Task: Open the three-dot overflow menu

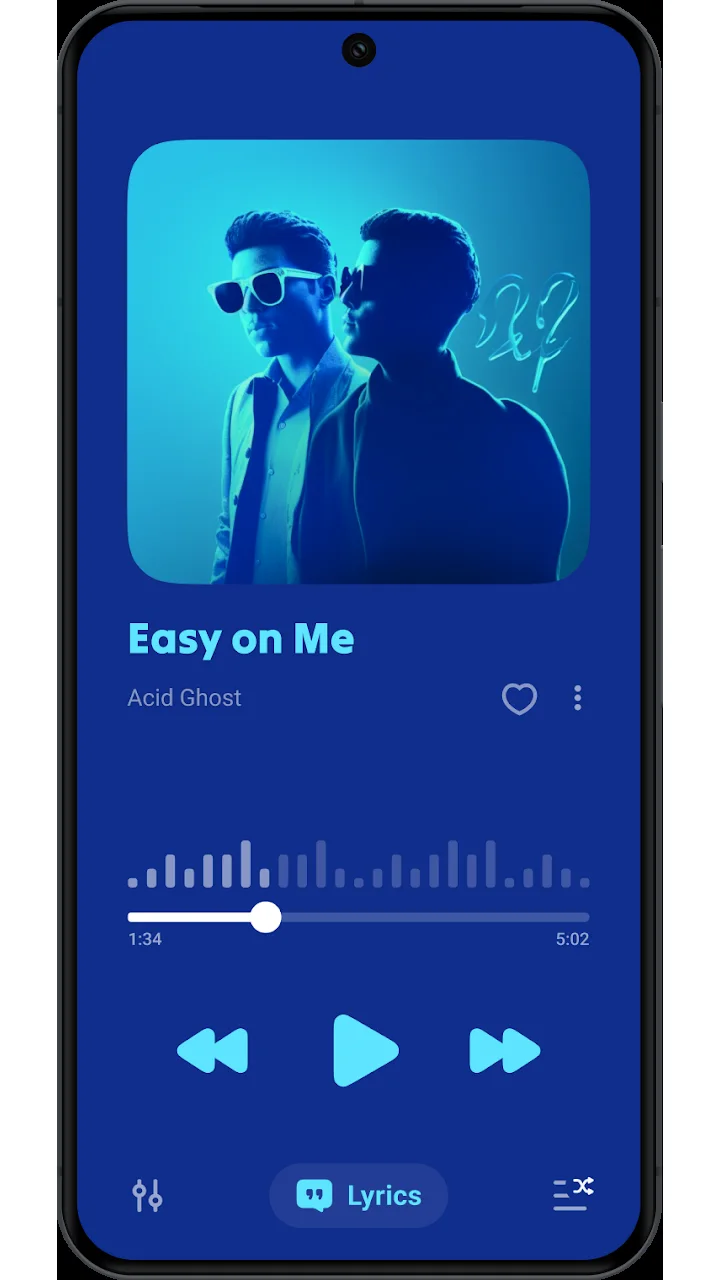Action: click(x=577, y=698)
